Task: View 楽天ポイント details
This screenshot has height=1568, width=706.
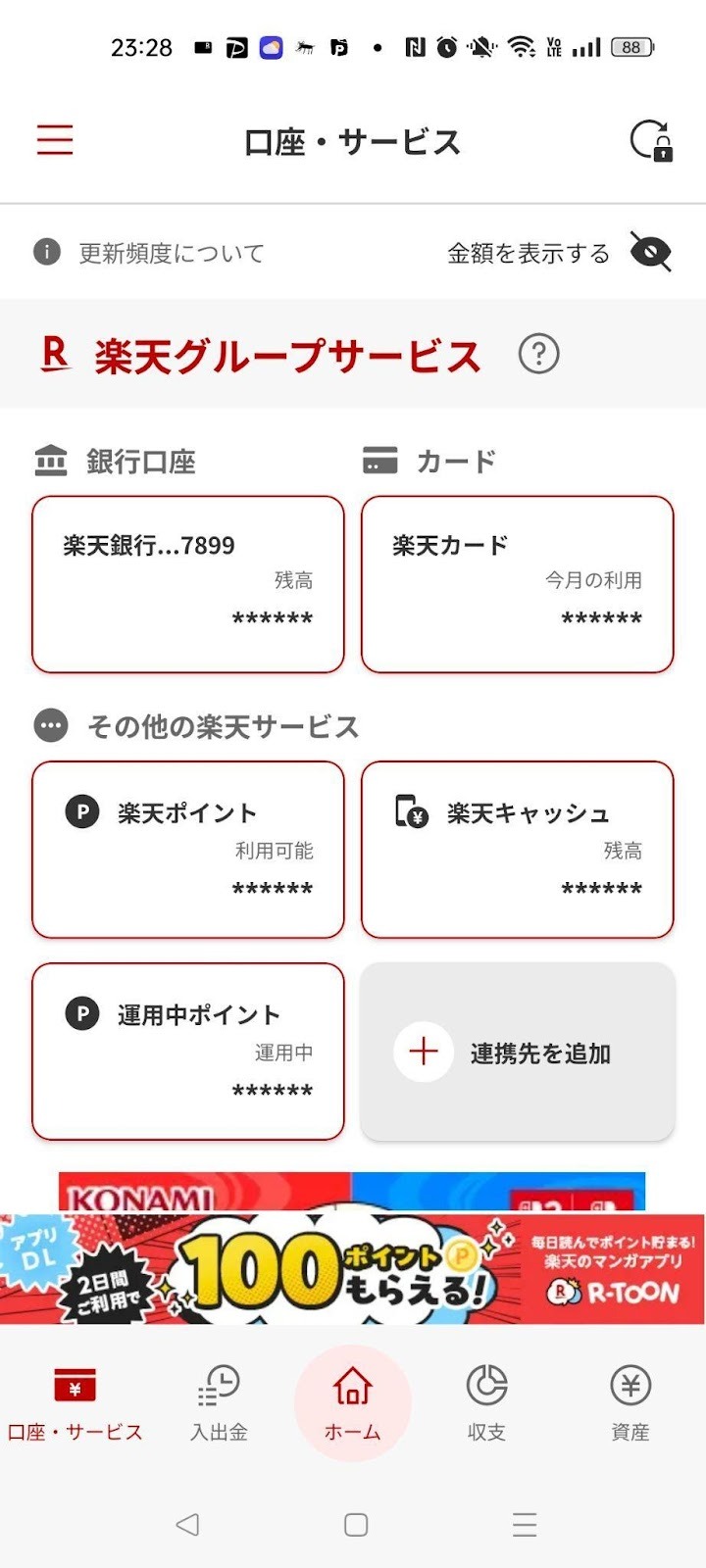Action: point(188,850)
